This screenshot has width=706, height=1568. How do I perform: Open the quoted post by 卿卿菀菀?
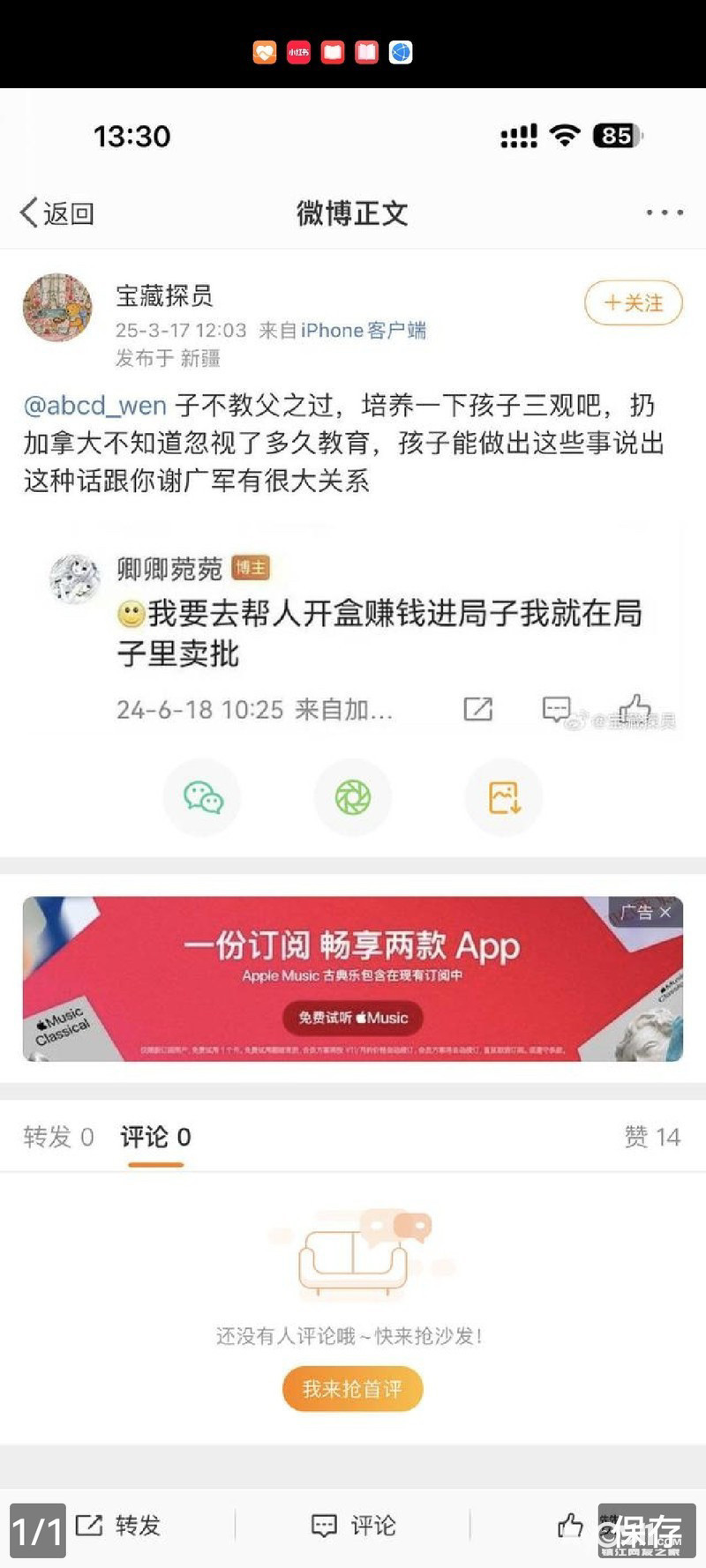point(379,632)
